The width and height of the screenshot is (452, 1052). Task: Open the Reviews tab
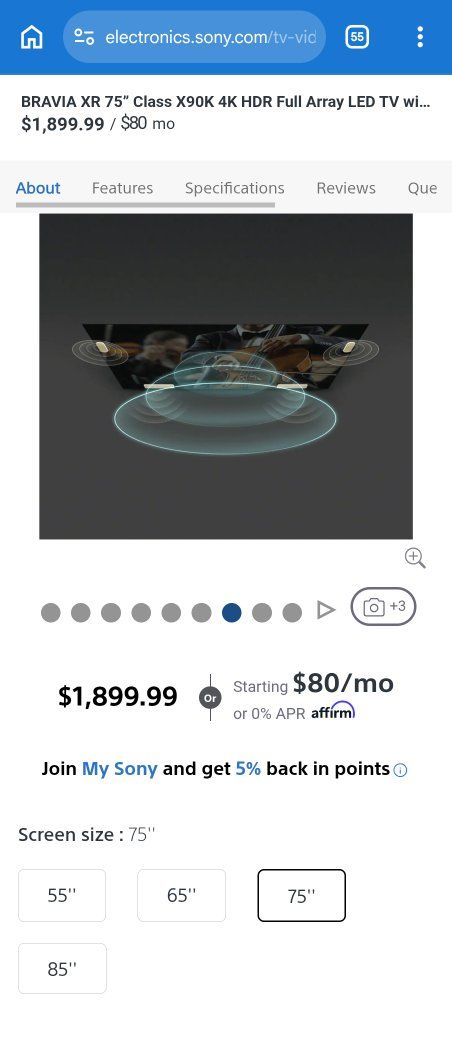pos(346,188)
